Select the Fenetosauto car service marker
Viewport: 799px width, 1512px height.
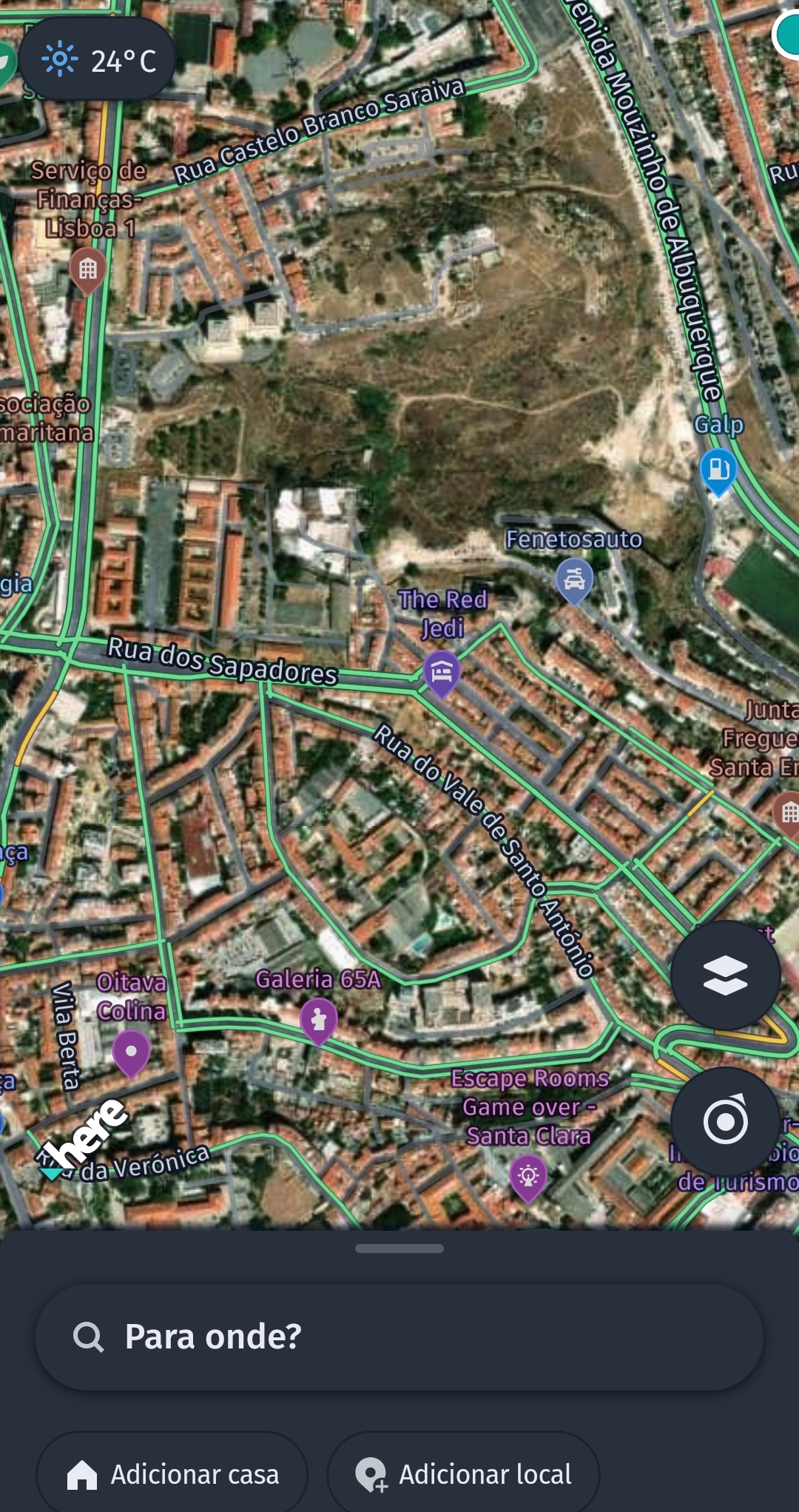click(575, 582)
